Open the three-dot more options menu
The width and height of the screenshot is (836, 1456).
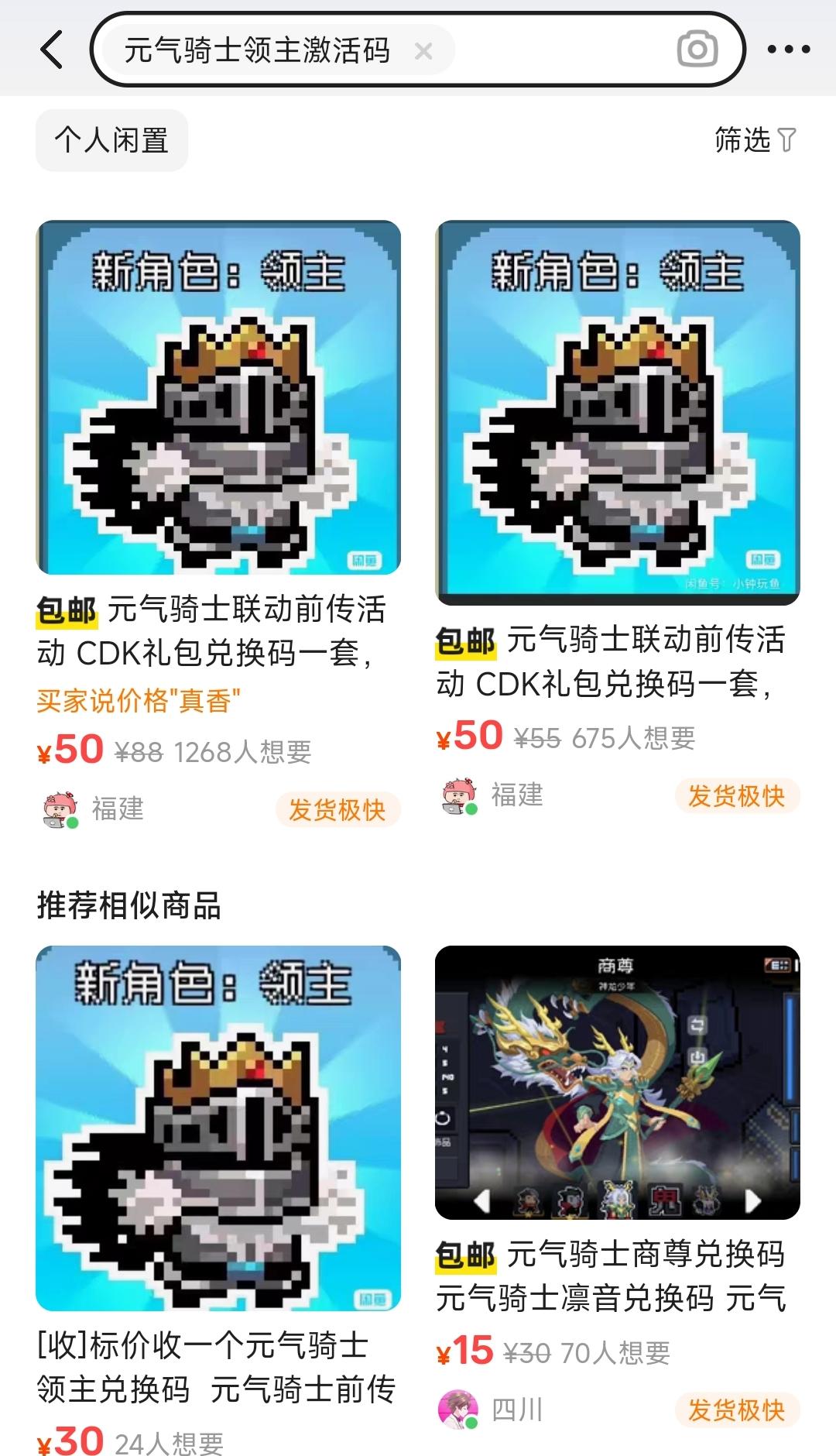tap(786, 50)
